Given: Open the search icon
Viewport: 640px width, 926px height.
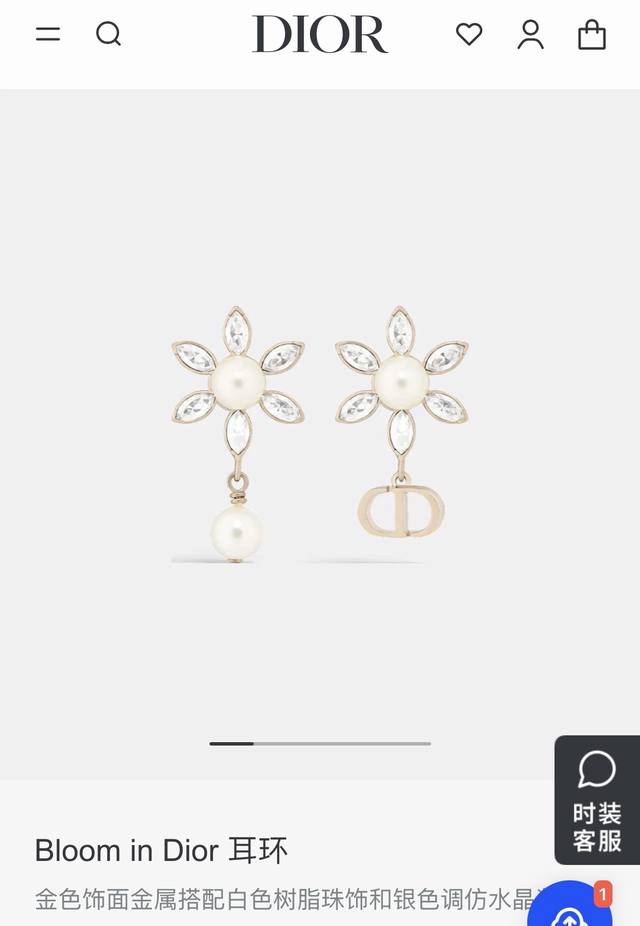Looking at the screenshot, I should [108, 35].
